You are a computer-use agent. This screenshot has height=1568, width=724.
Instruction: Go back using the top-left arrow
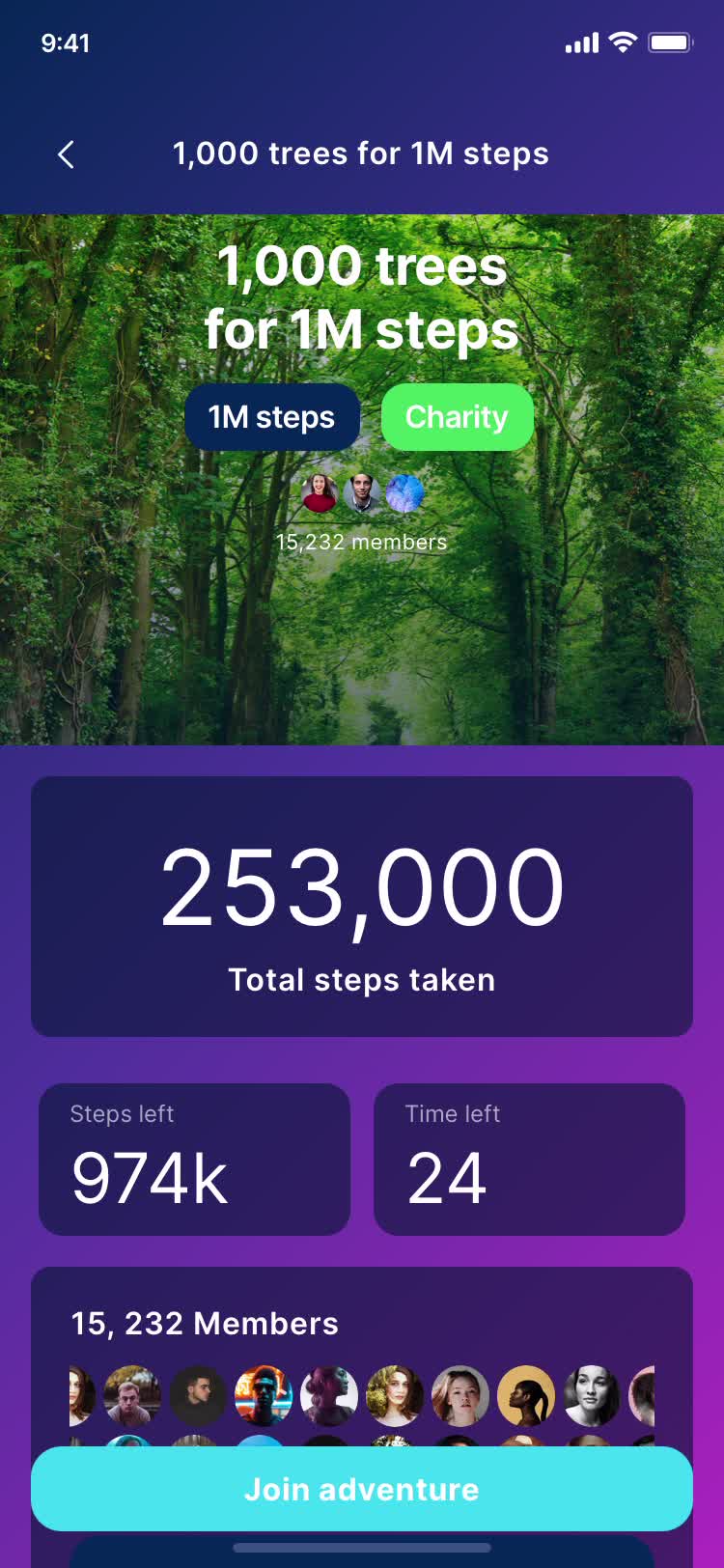click(66, 154)
